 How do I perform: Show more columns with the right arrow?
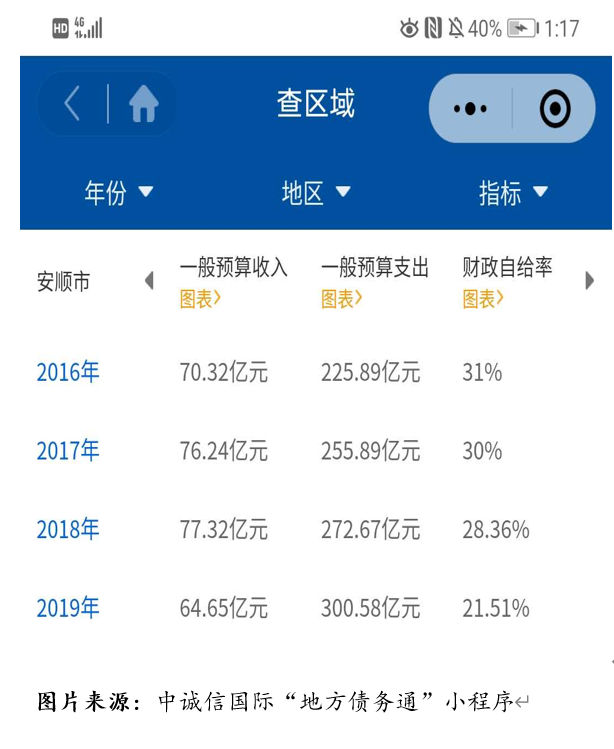point(590,281)
